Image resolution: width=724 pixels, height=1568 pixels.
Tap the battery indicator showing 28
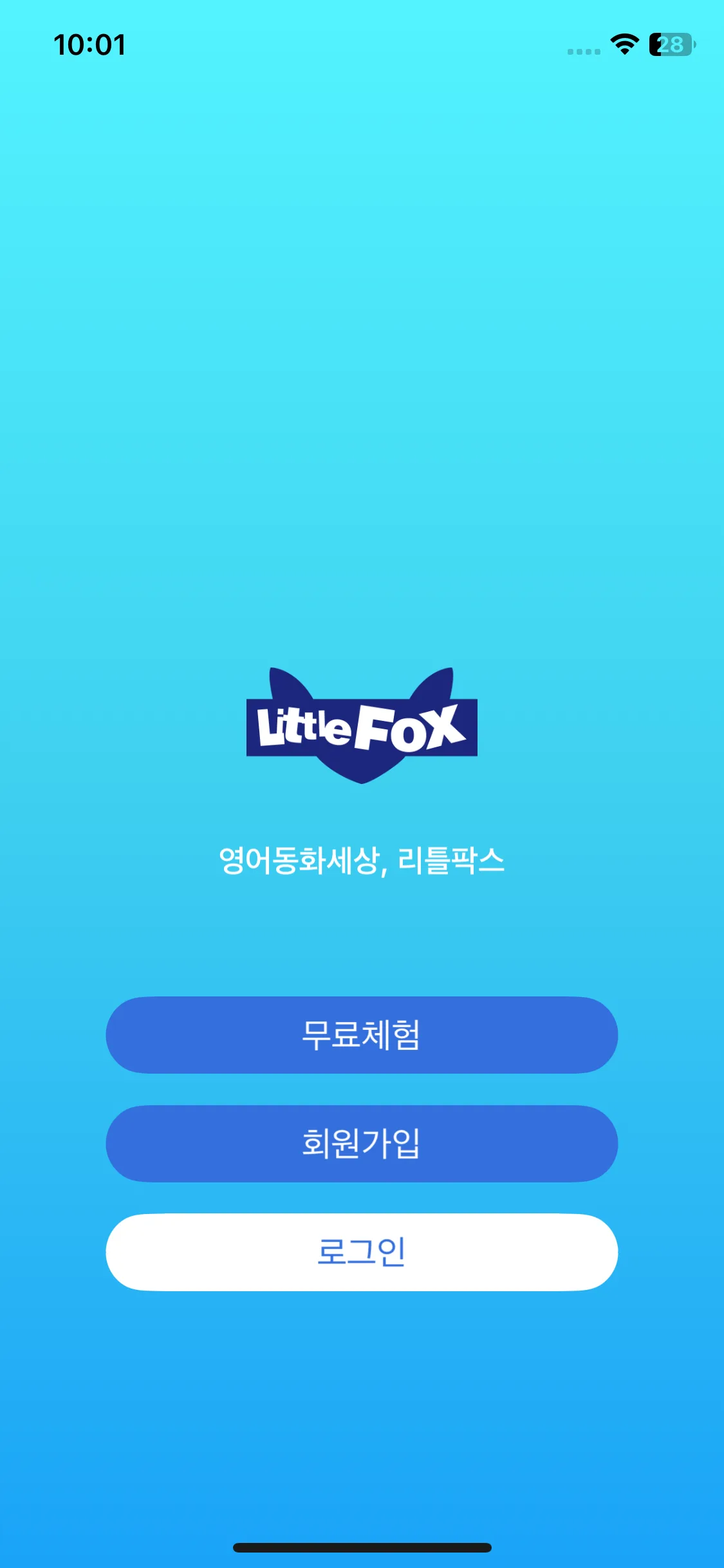pos(671,44)
